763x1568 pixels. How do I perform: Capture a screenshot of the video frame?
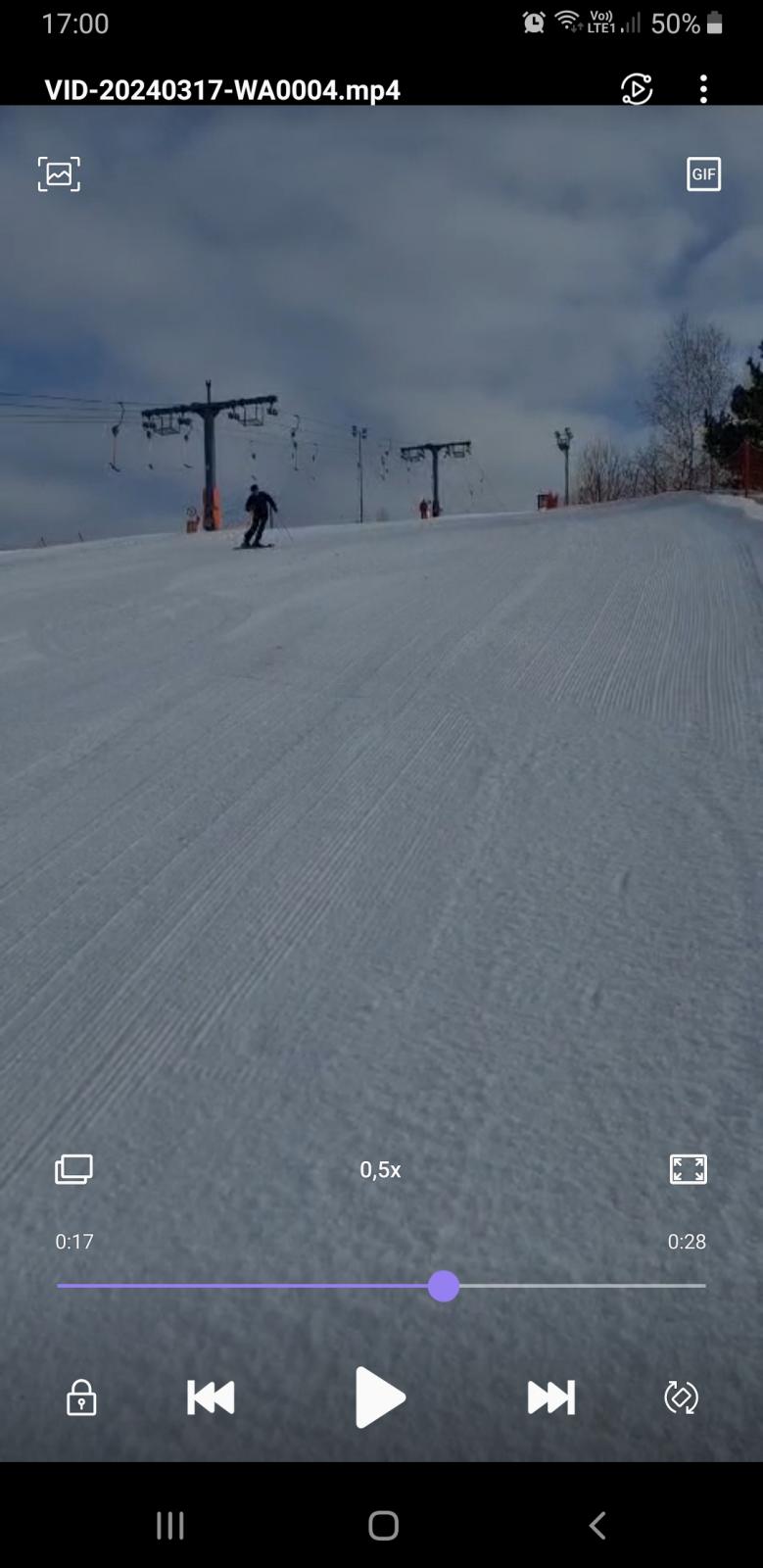coord(59,174)
